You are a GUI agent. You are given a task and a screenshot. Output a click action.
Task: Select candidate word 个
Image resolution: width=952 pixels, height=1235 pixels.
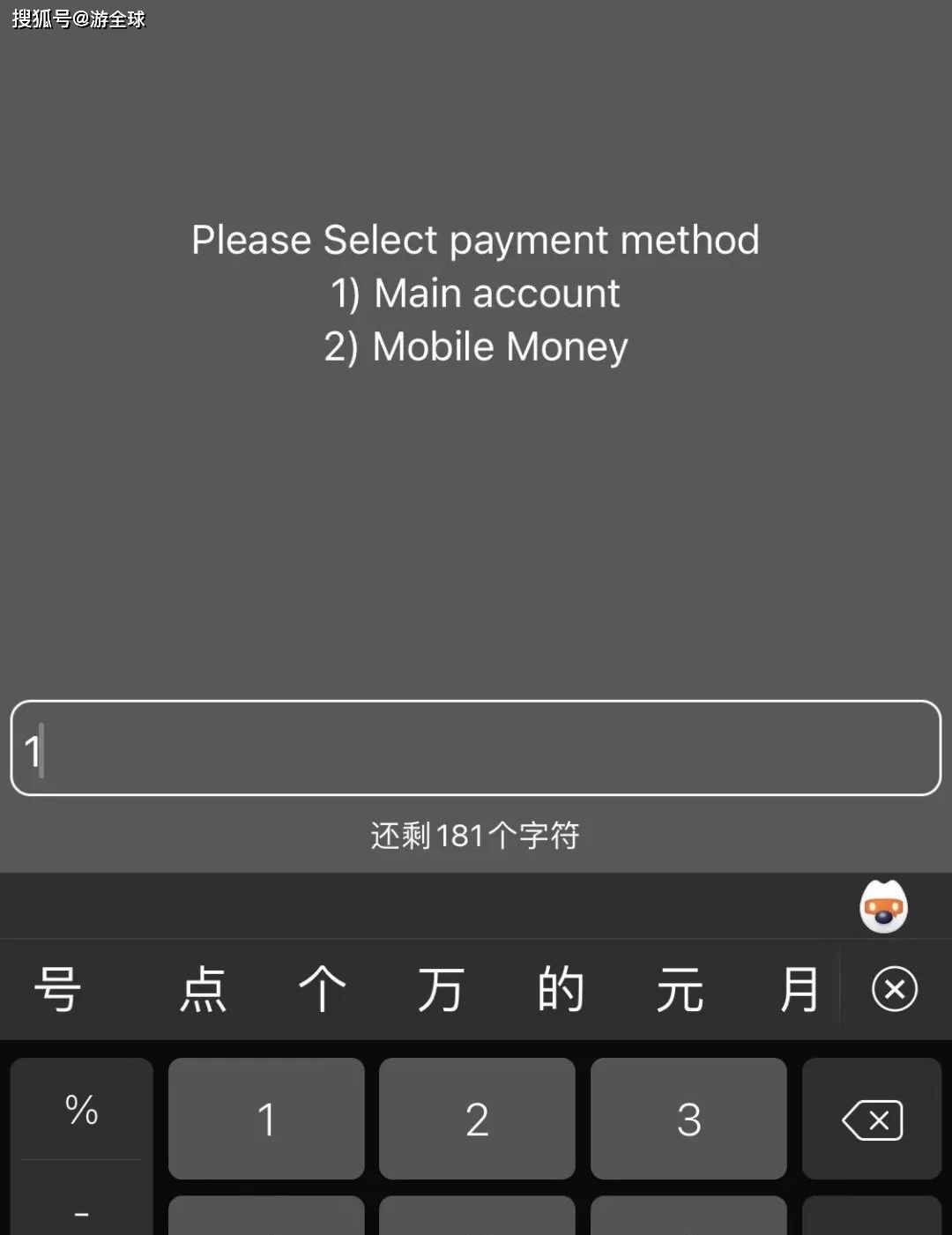click(x=323, y=989)
